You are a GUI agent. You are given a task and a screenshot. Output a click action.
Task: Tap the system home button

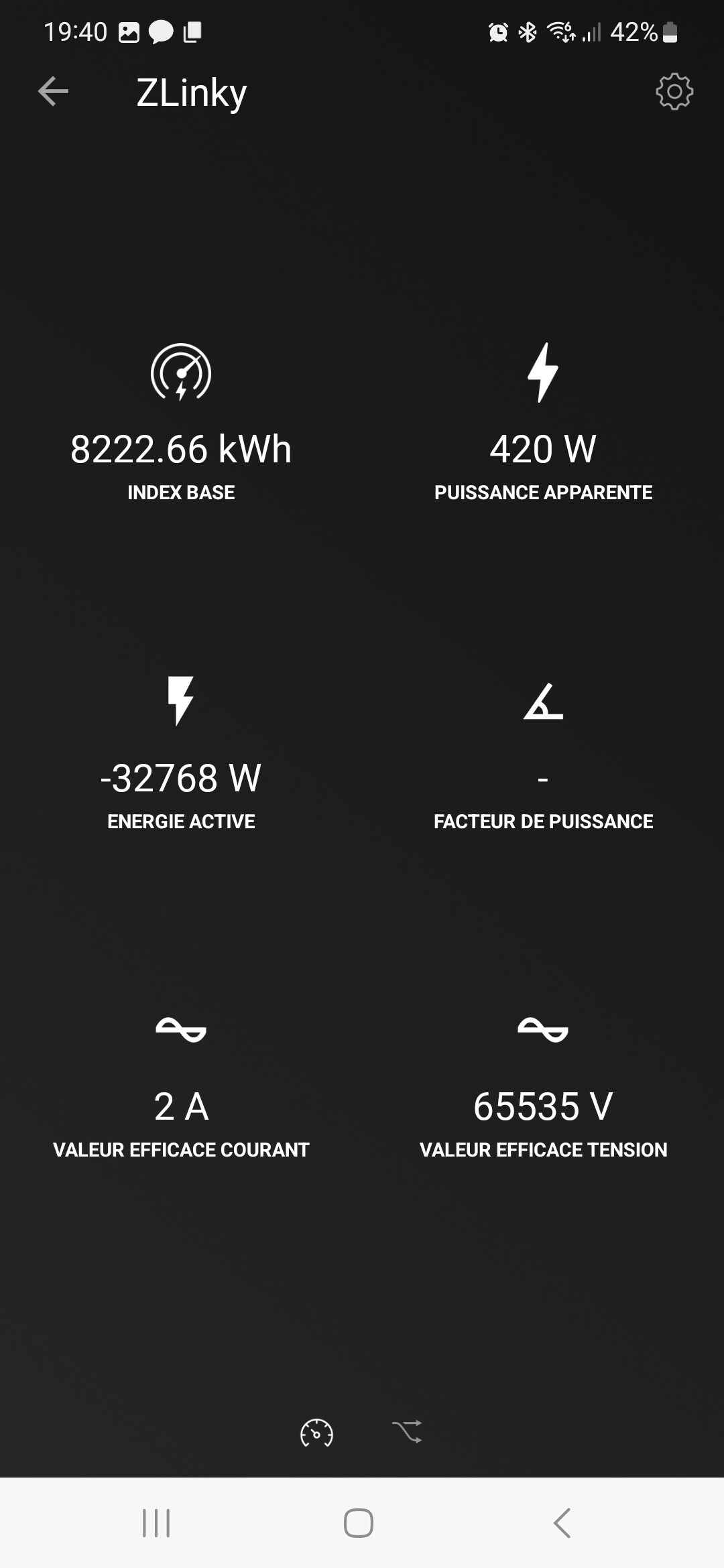coord(359,1522)
